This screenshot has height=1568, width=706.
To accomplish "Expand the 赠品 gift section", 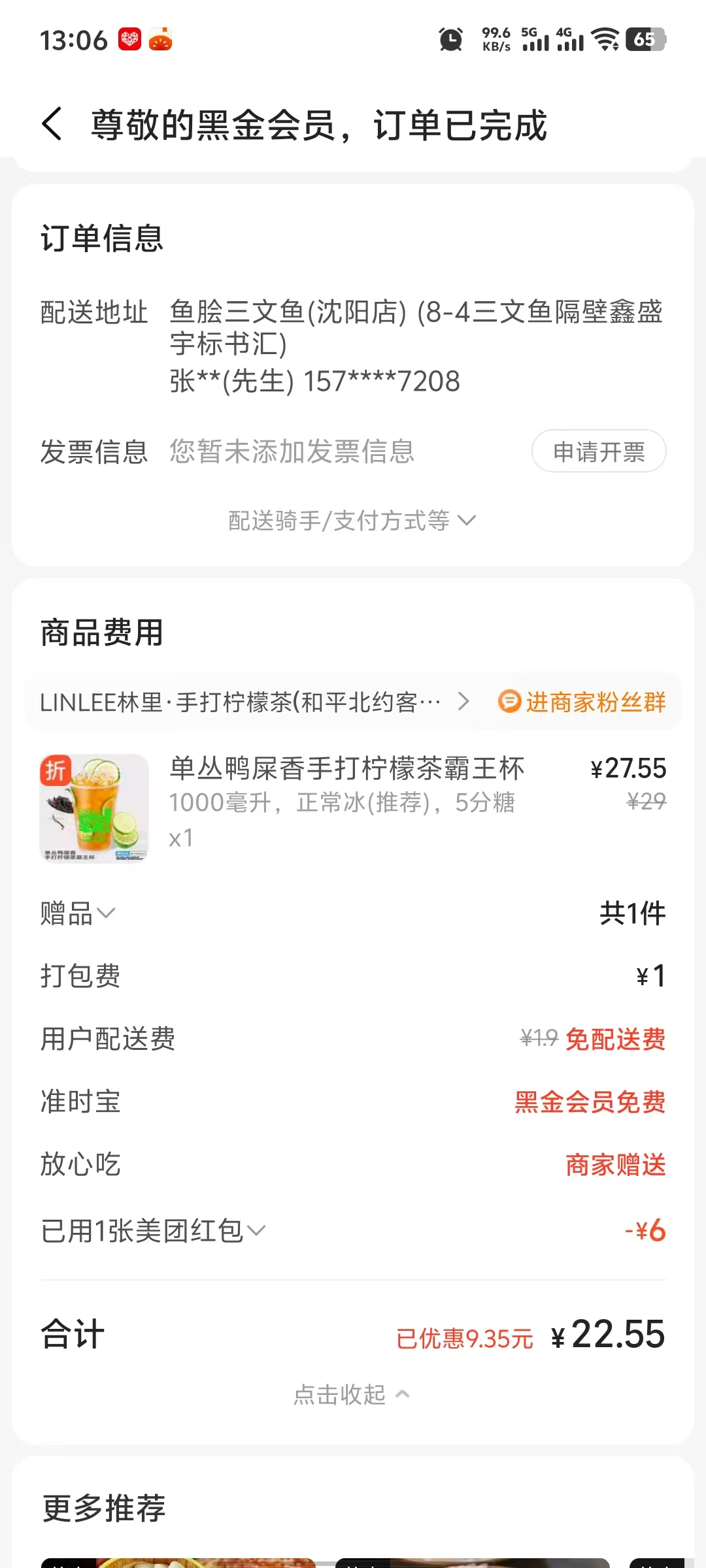I will click(78, 913).
